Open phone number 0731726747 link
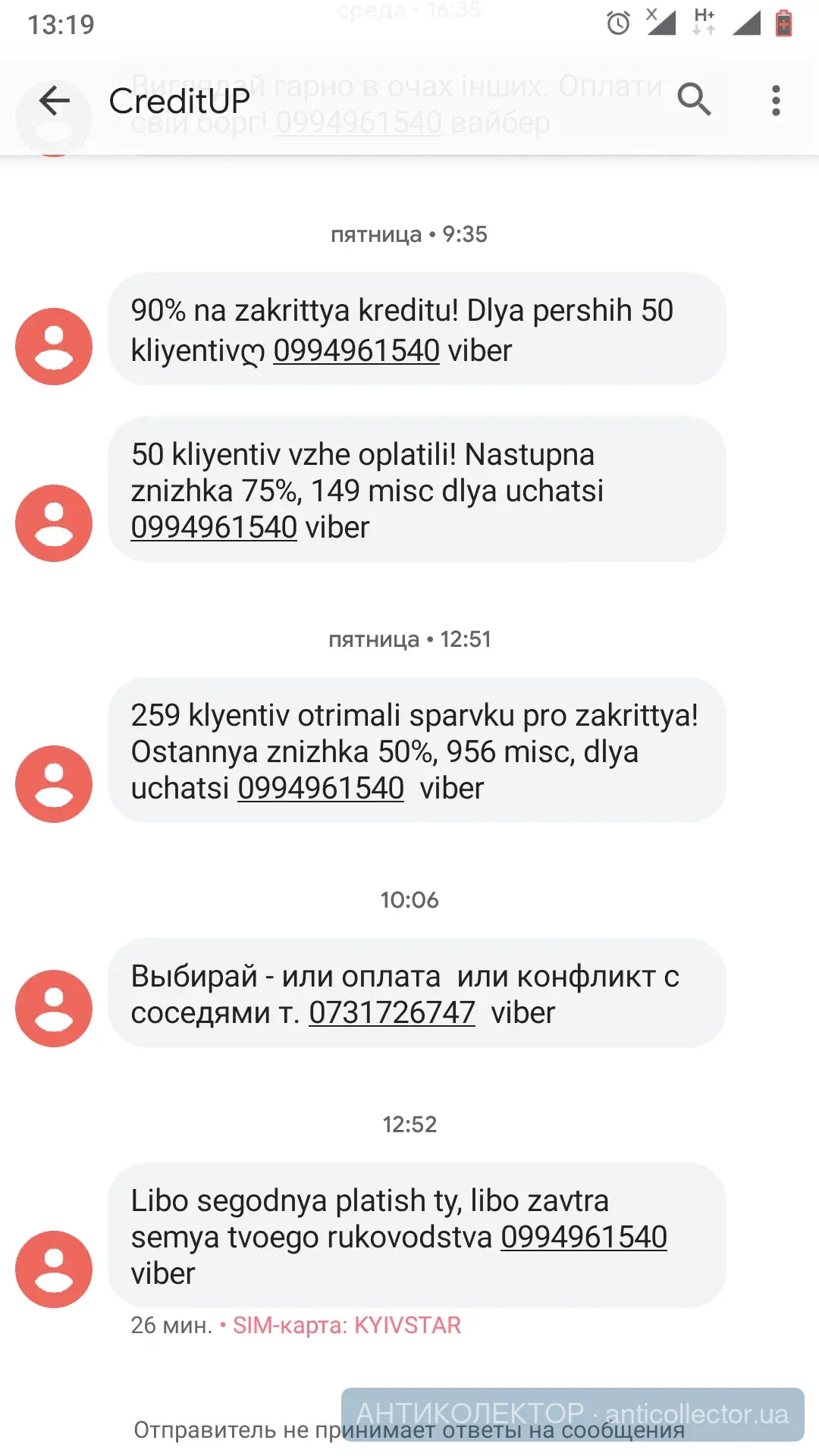This screenshot has width=819, height=1456. coord(392,1013)
